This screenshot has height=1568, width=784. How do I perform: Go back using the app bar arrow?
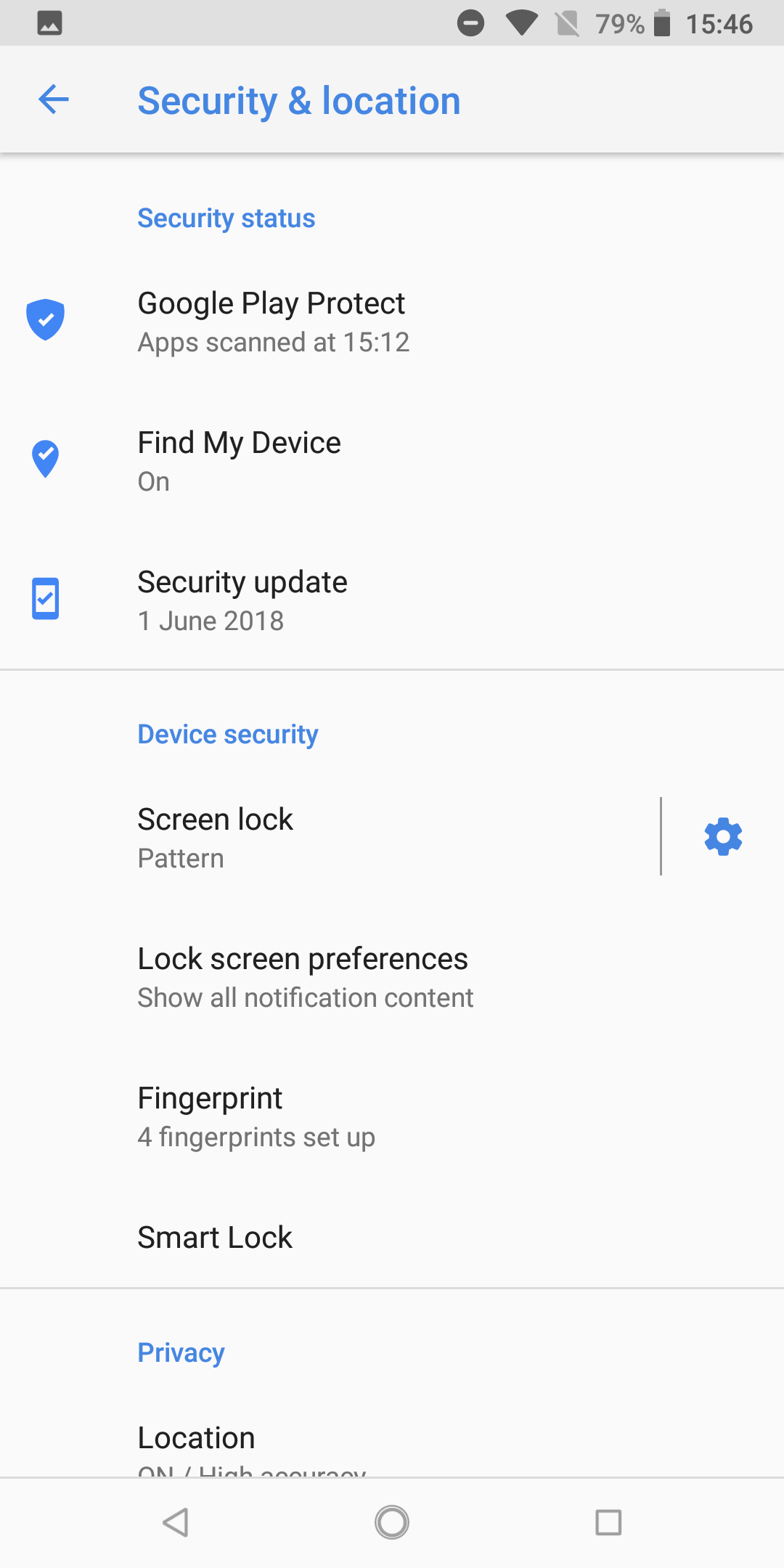point(53,99)
